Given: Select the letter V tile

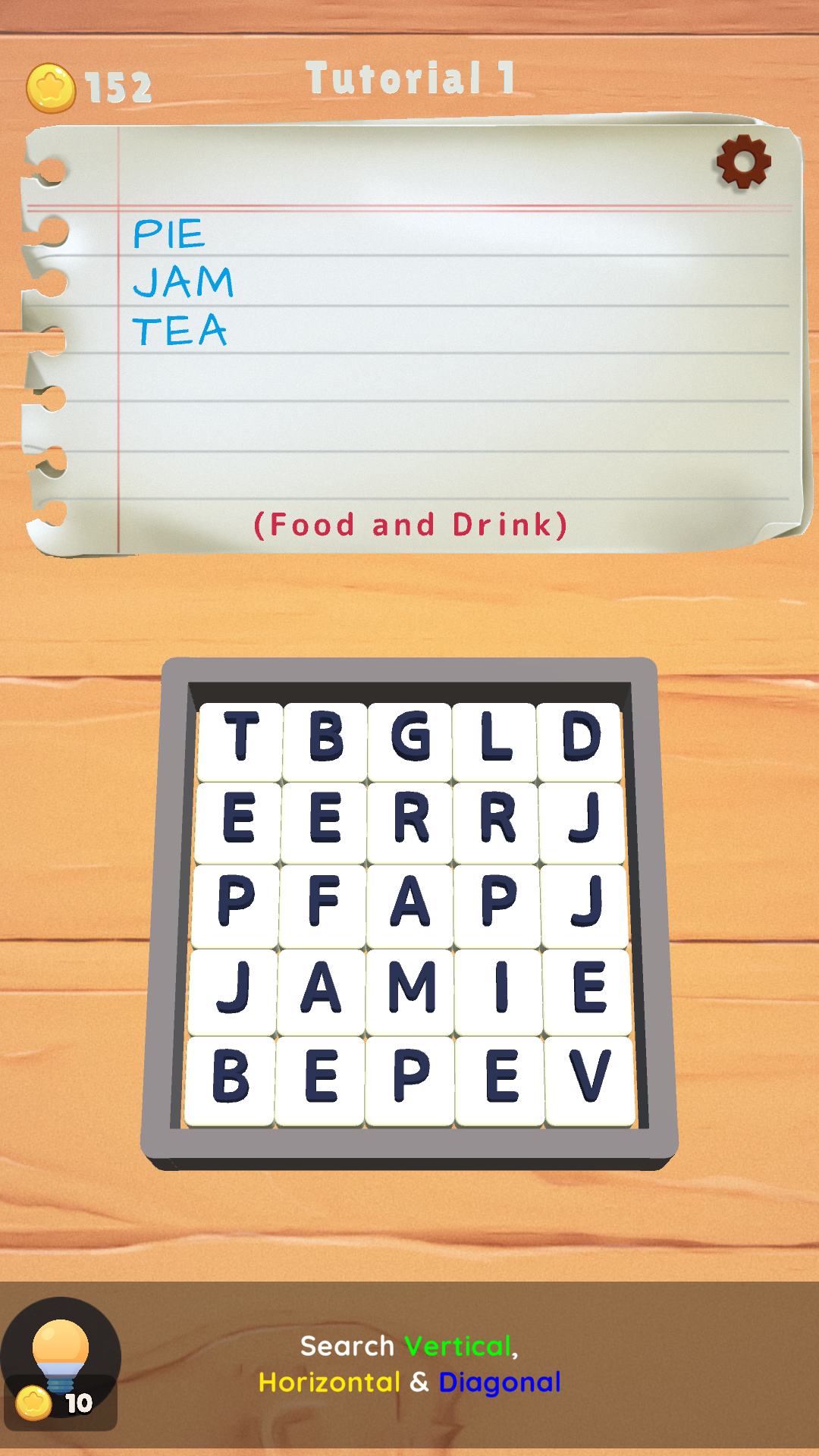Looking at the screenshot, I should [x=590, y=1078].
